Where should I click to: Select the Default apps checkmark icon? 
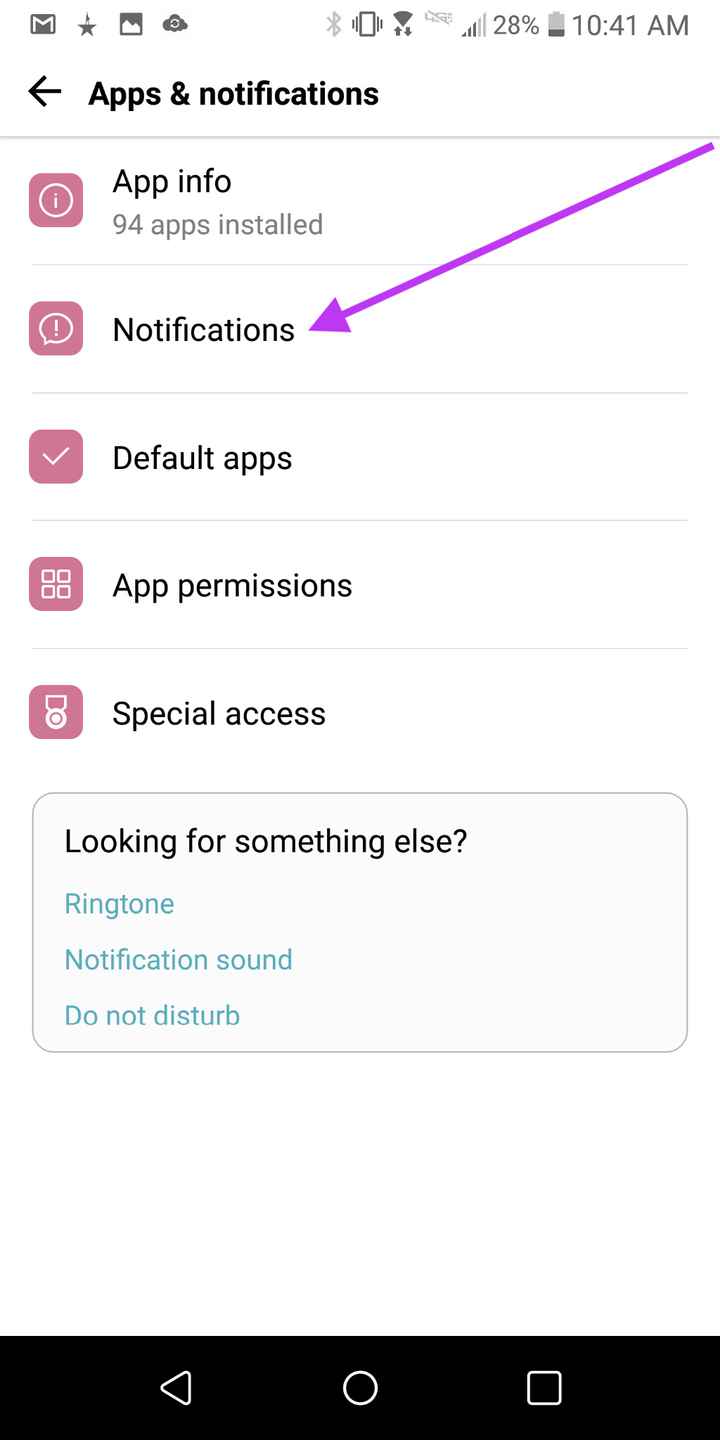click(55, 456)
